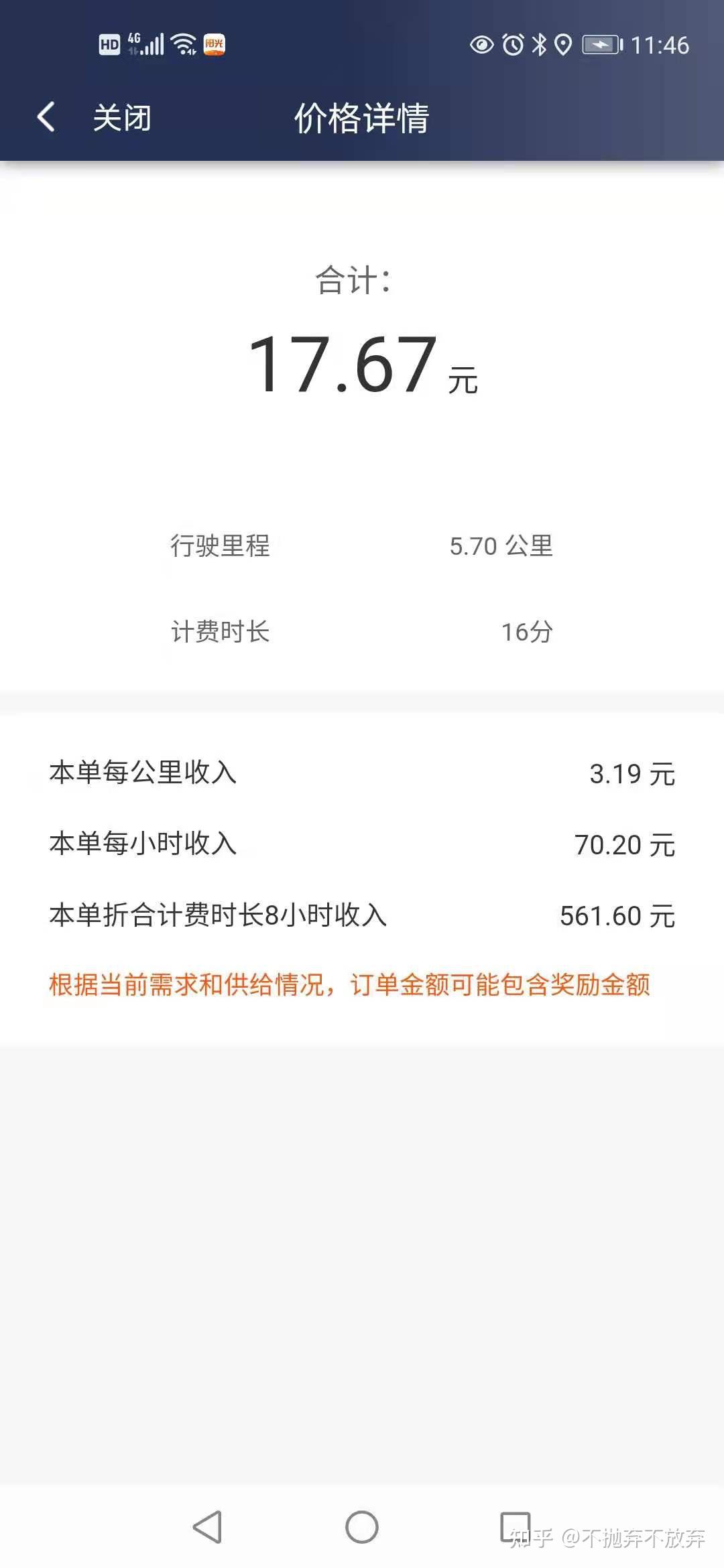Go to the system home screen
Screen dimensions: 724x1568
point(361,1527)
